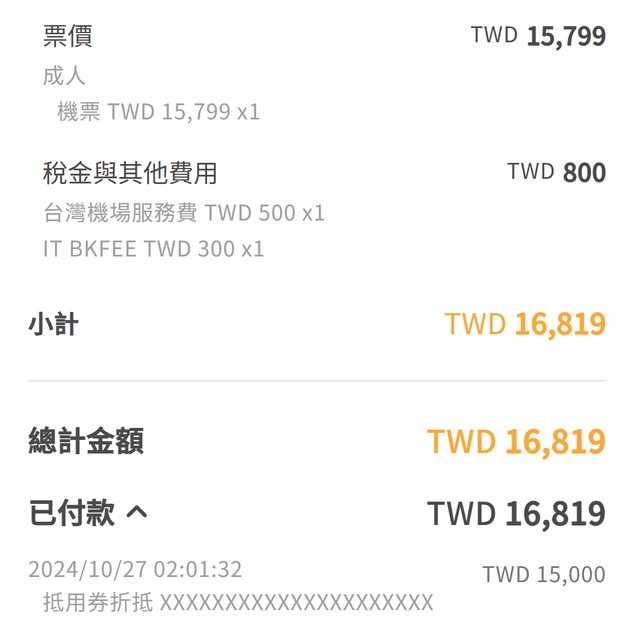This screenshot has width=640, height=629.
Task: Collapse the 已付款 payment details section
Action: point(138,514)
